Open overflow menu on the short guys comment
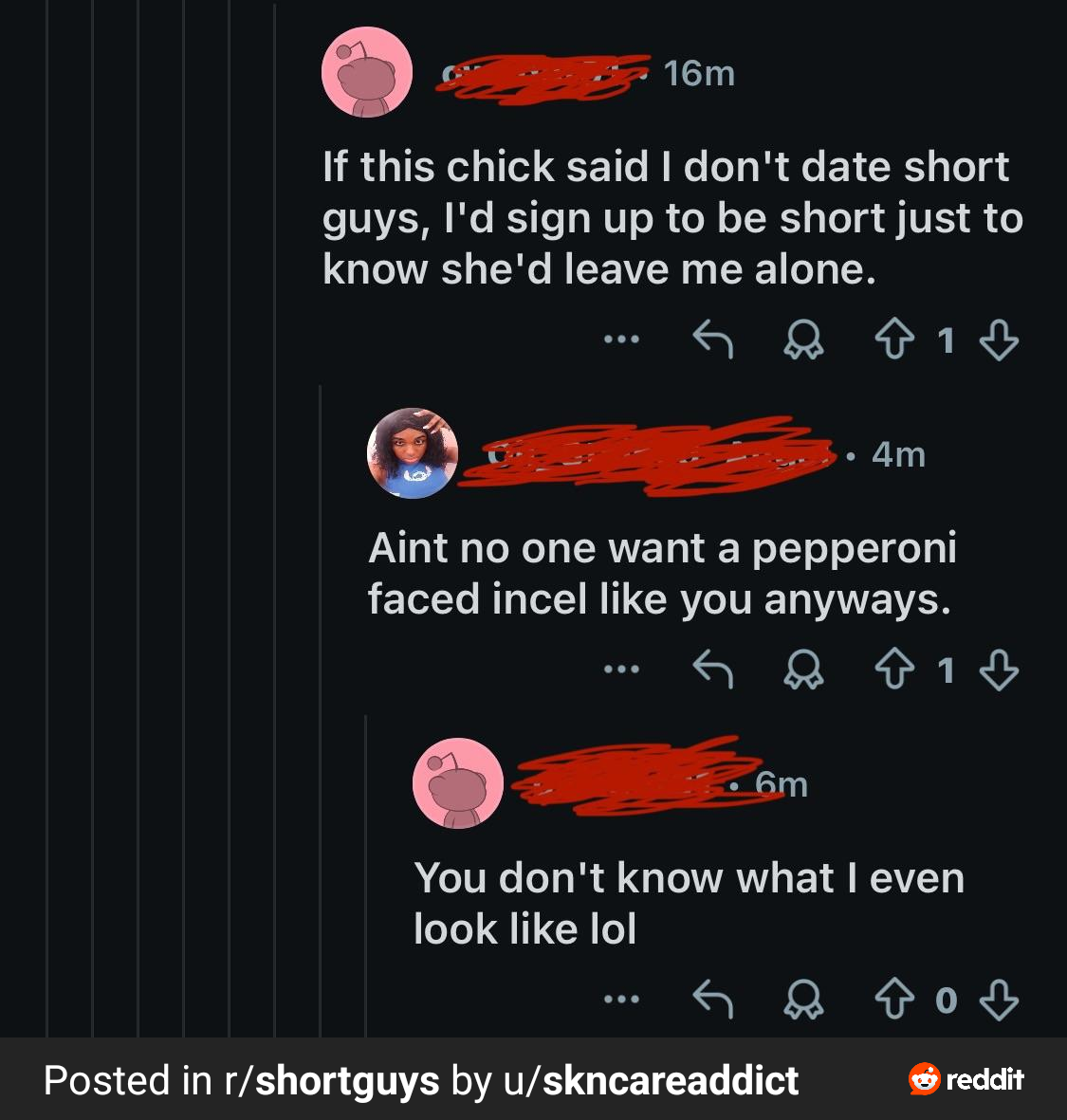The height and width of the screenshot is (1120, 1067). [621, 340]
